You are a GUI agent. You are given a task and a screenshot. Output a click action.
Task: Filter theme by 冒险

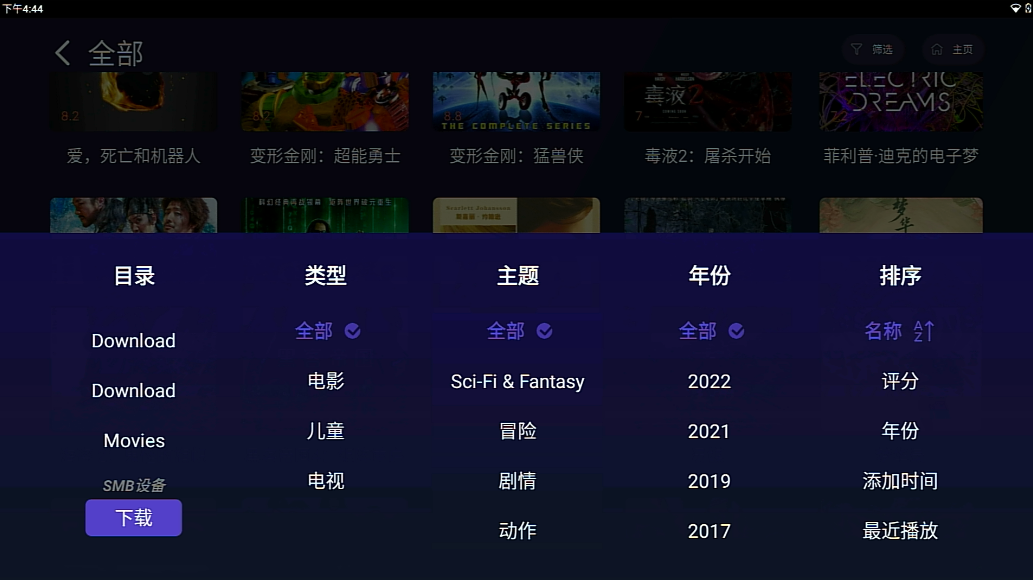pos(517,431)
